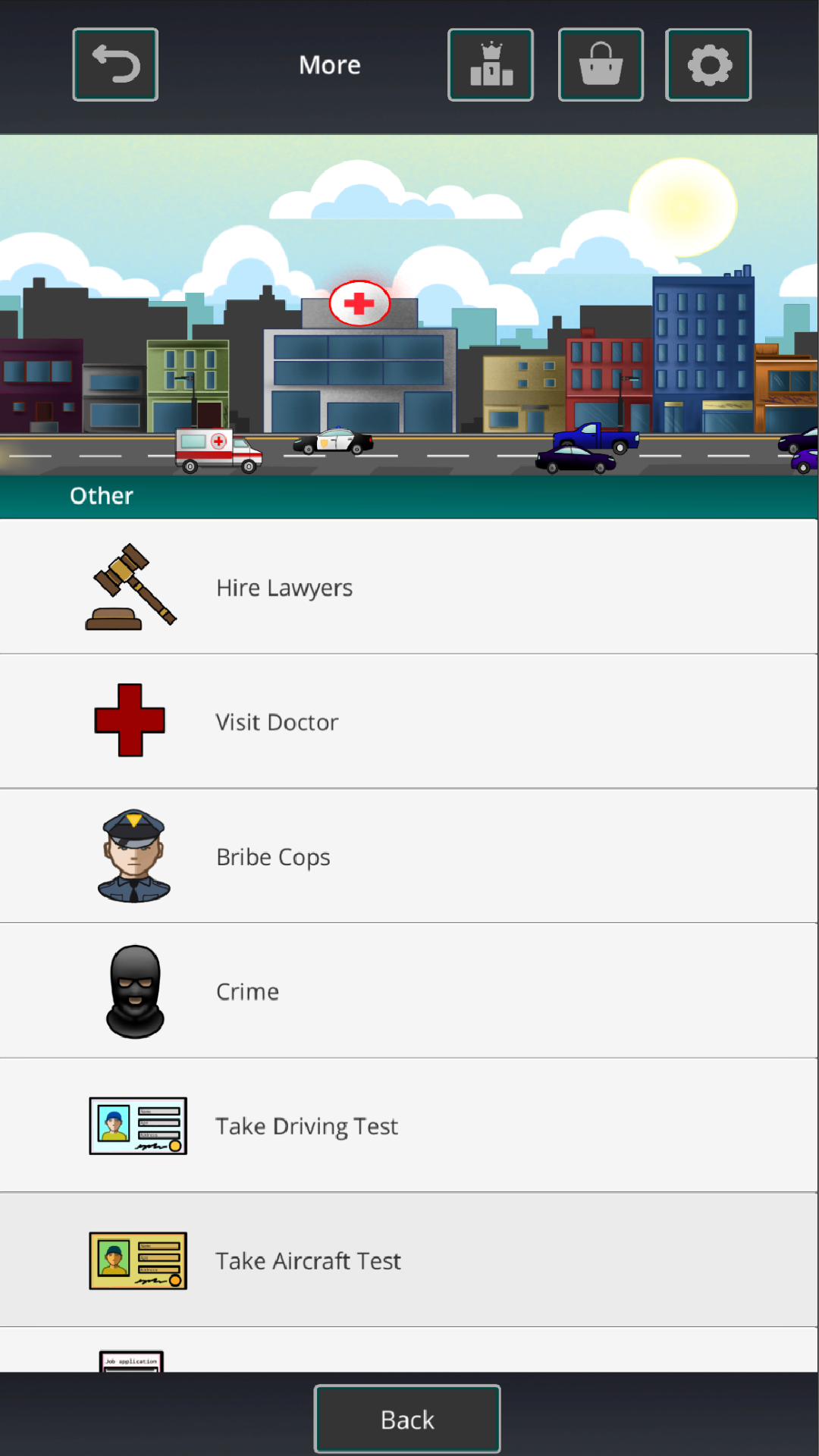Tap the Back button
This screenshot has width=819, height=1456.
coord(407,1419)
